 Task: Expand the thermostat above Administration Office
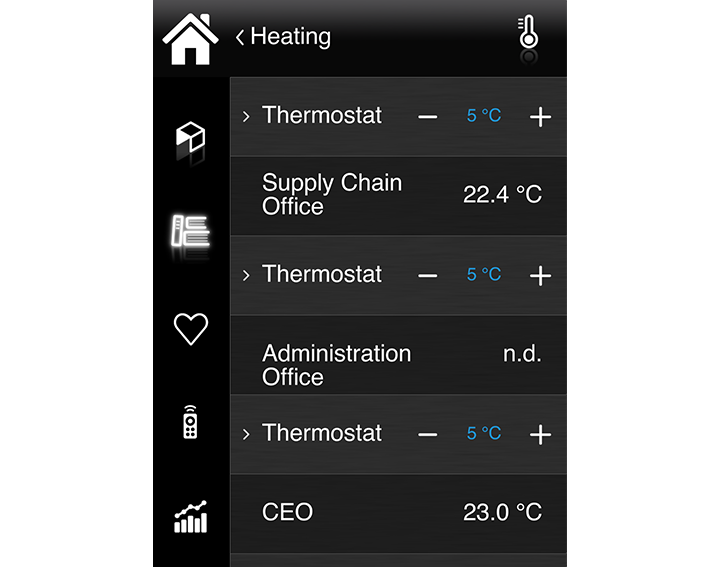(246, 275)
